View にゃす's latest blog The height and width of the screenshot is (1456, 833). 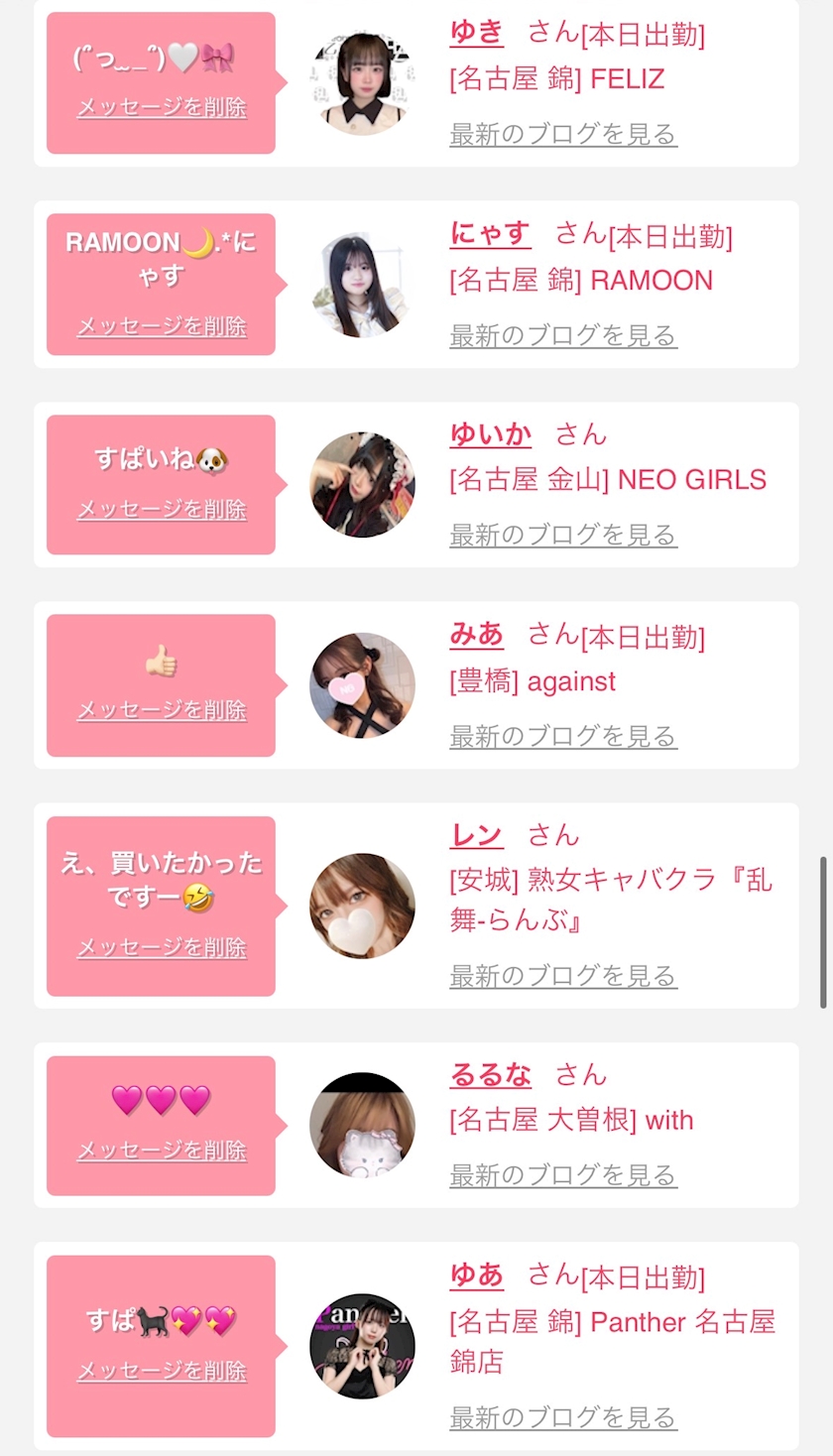tap(562, 335)
